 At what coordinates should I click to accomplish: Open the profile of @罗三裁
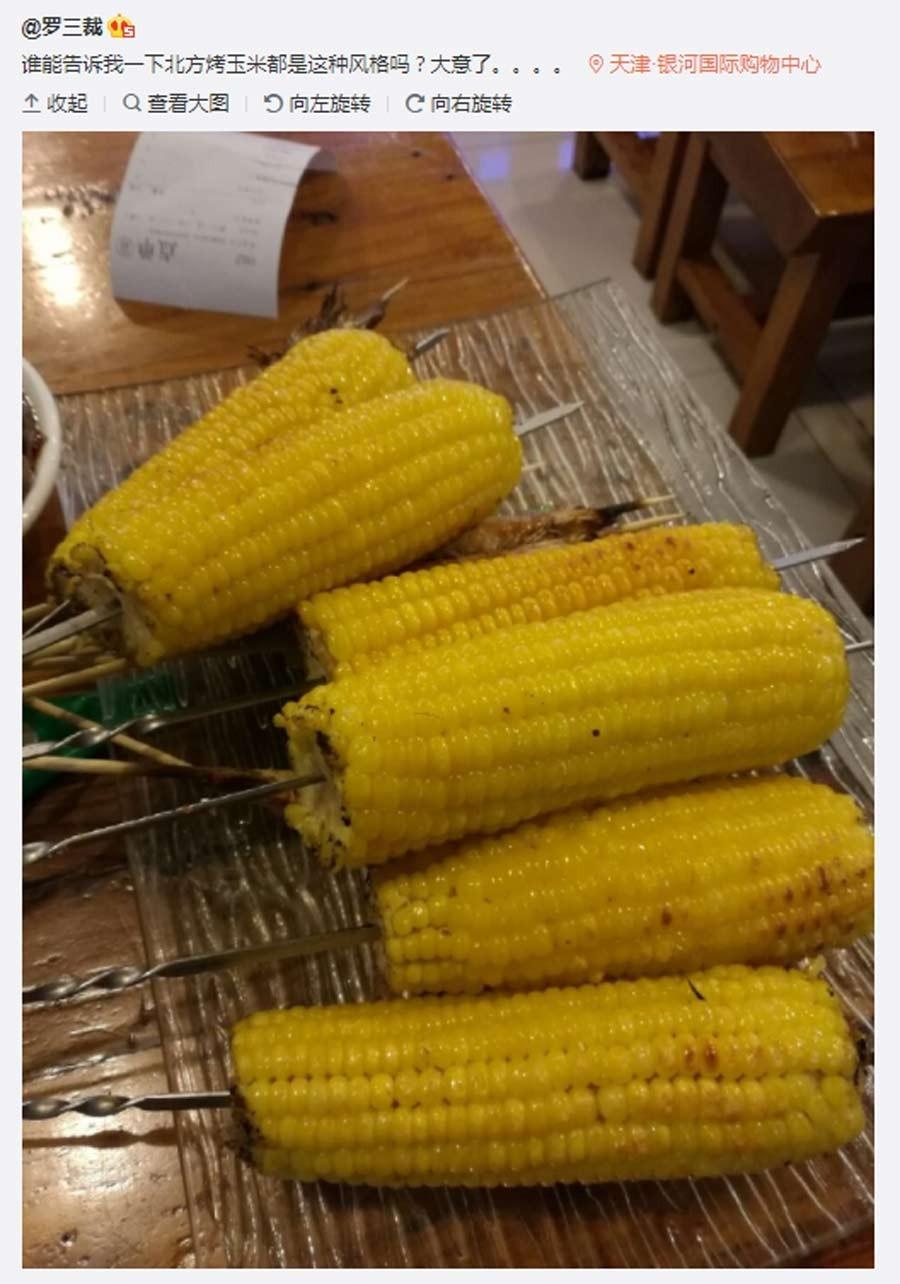pyautogui.click(x=62, y=27)
